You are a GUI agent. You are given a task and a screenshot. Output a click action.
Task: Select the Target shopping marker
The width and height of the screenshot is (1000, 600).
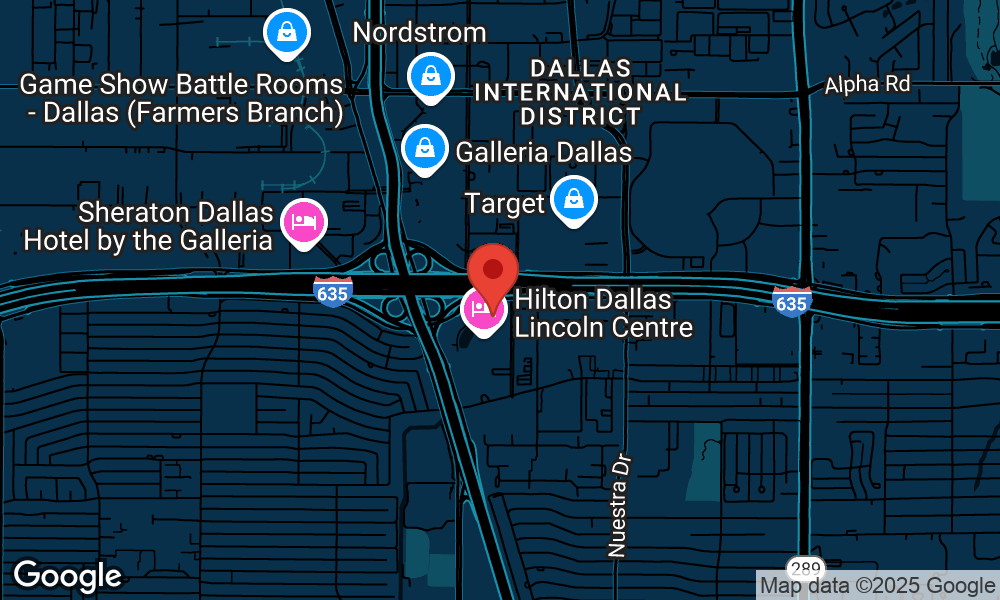click(x=574, y=199)
